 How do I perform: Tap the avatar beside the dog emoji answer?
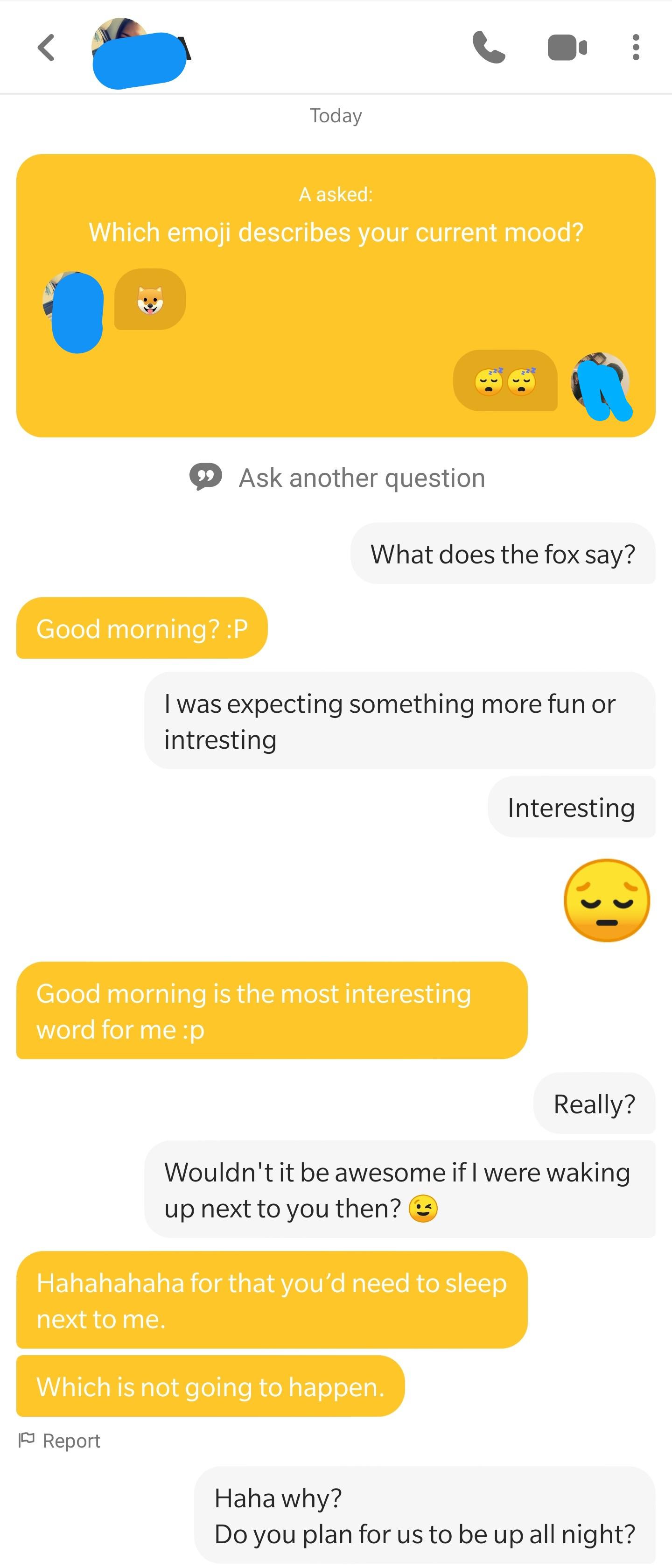click(x=73, y=304)
